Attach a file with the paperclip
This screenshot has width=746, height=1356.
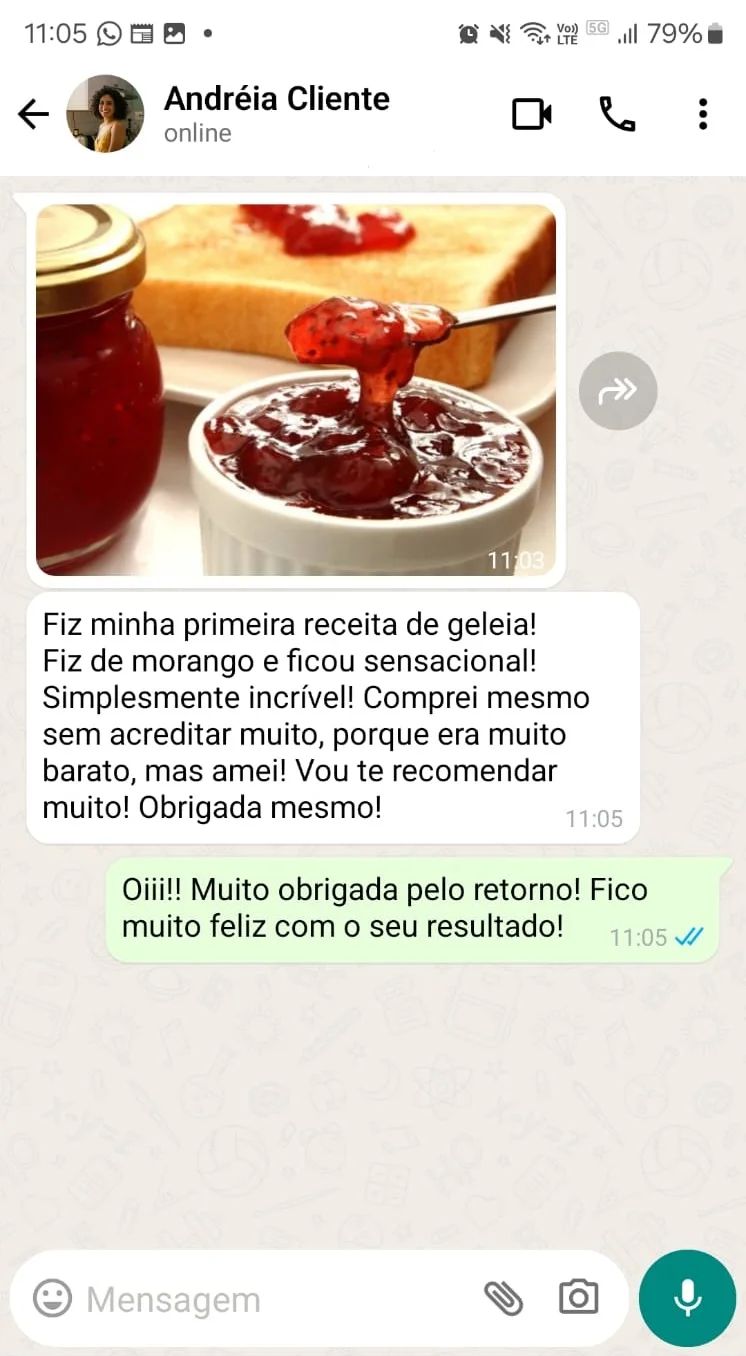504,1299
